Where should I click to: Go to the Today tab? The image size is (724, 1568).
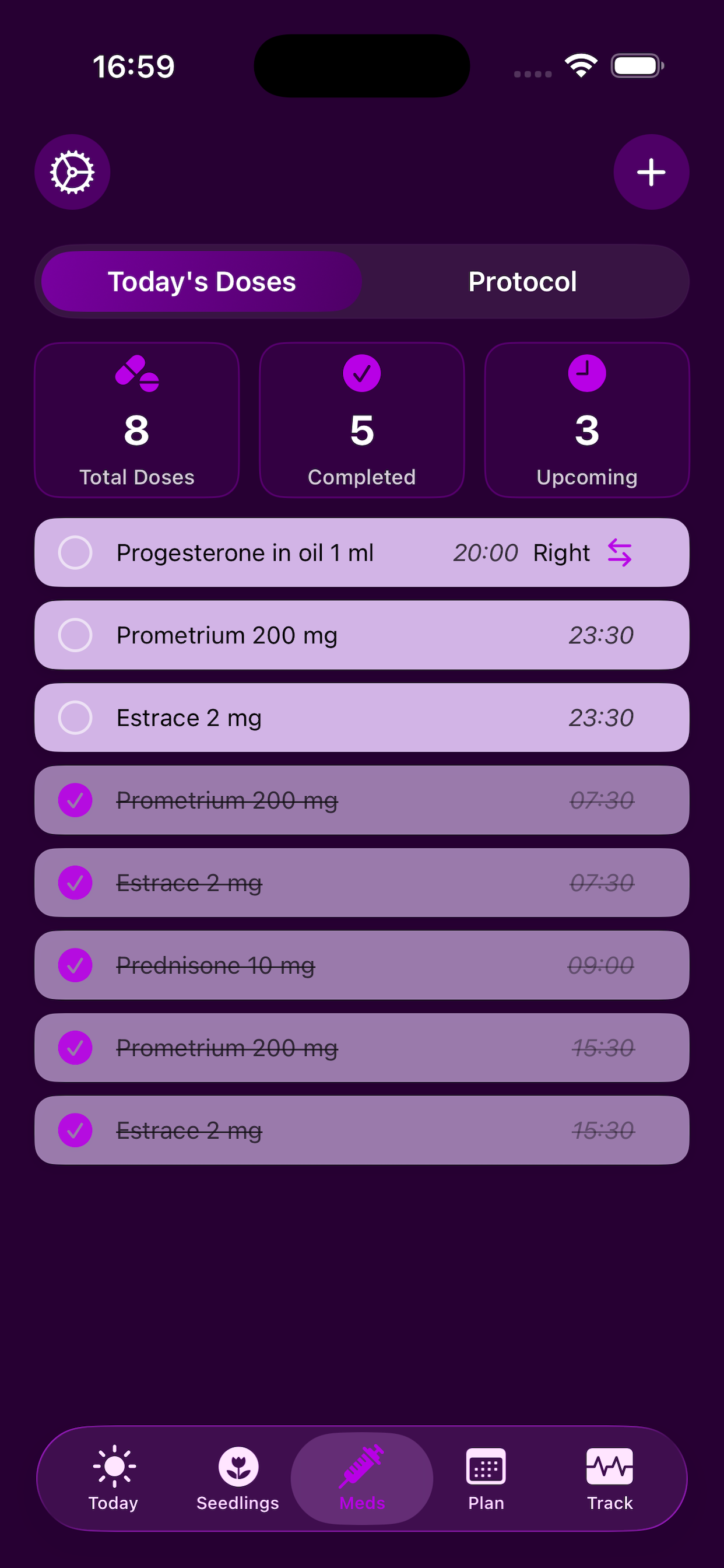point(114,1478)
